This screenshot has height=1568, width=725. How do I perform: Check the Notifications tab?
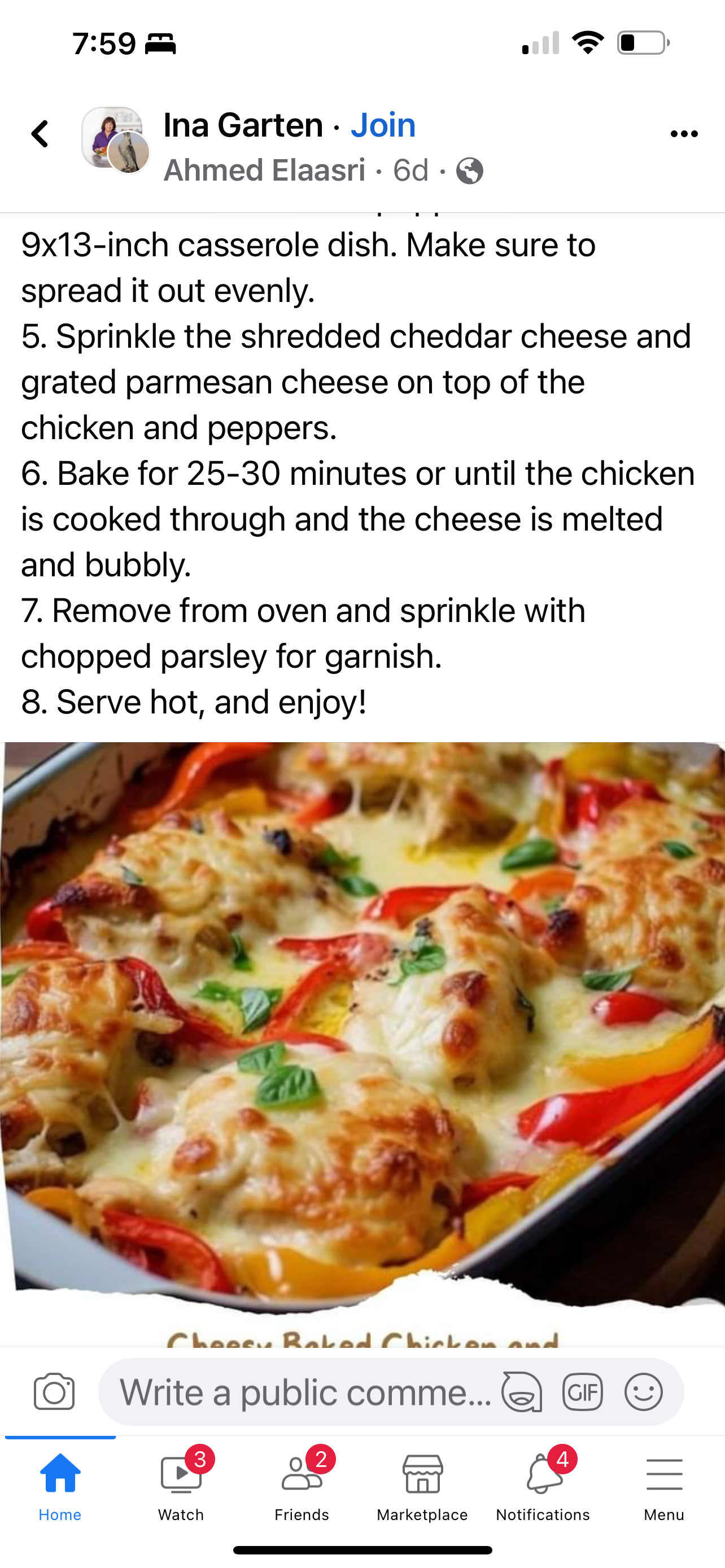pyautogui.click(x=543, y=1485)
